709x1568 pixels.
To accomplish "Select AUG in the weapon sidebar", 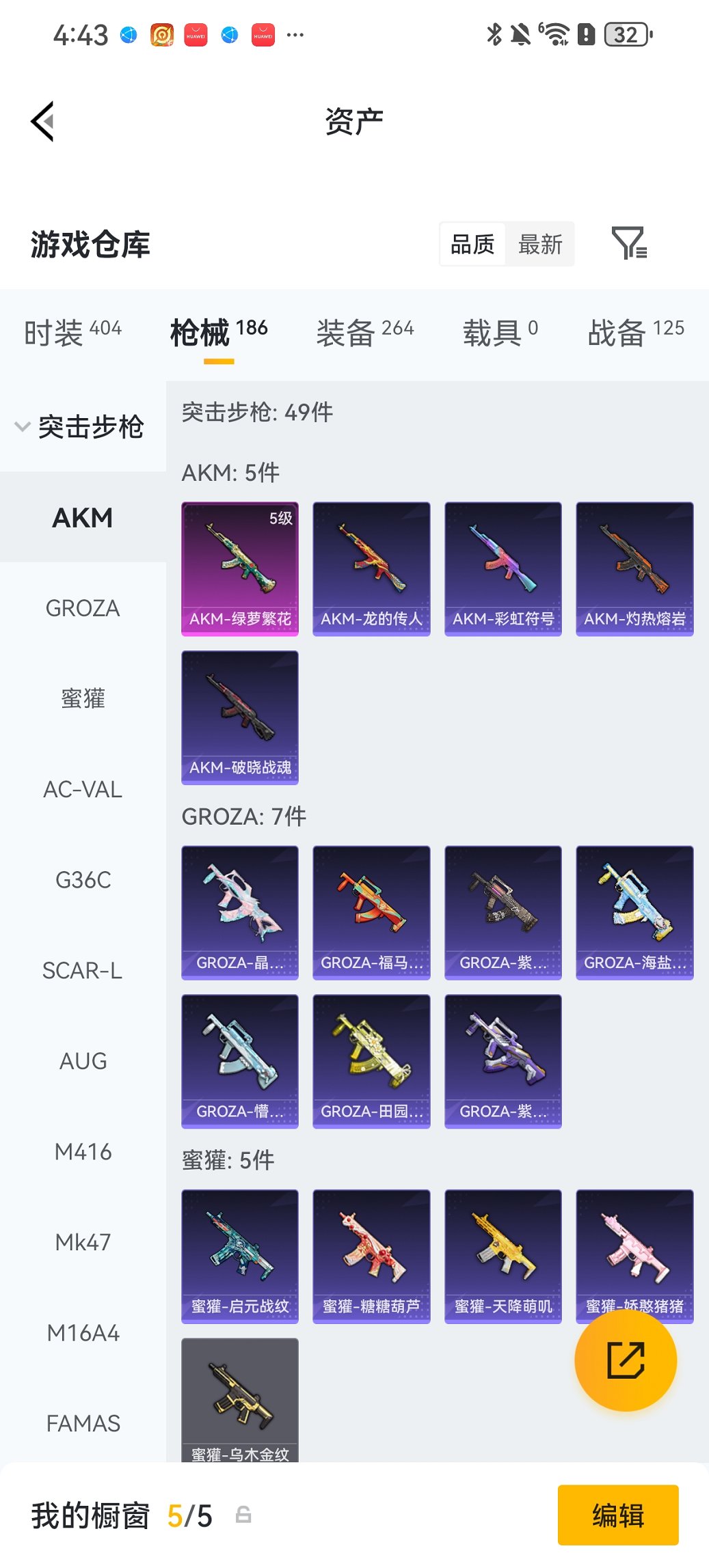I will point(83,1061).
